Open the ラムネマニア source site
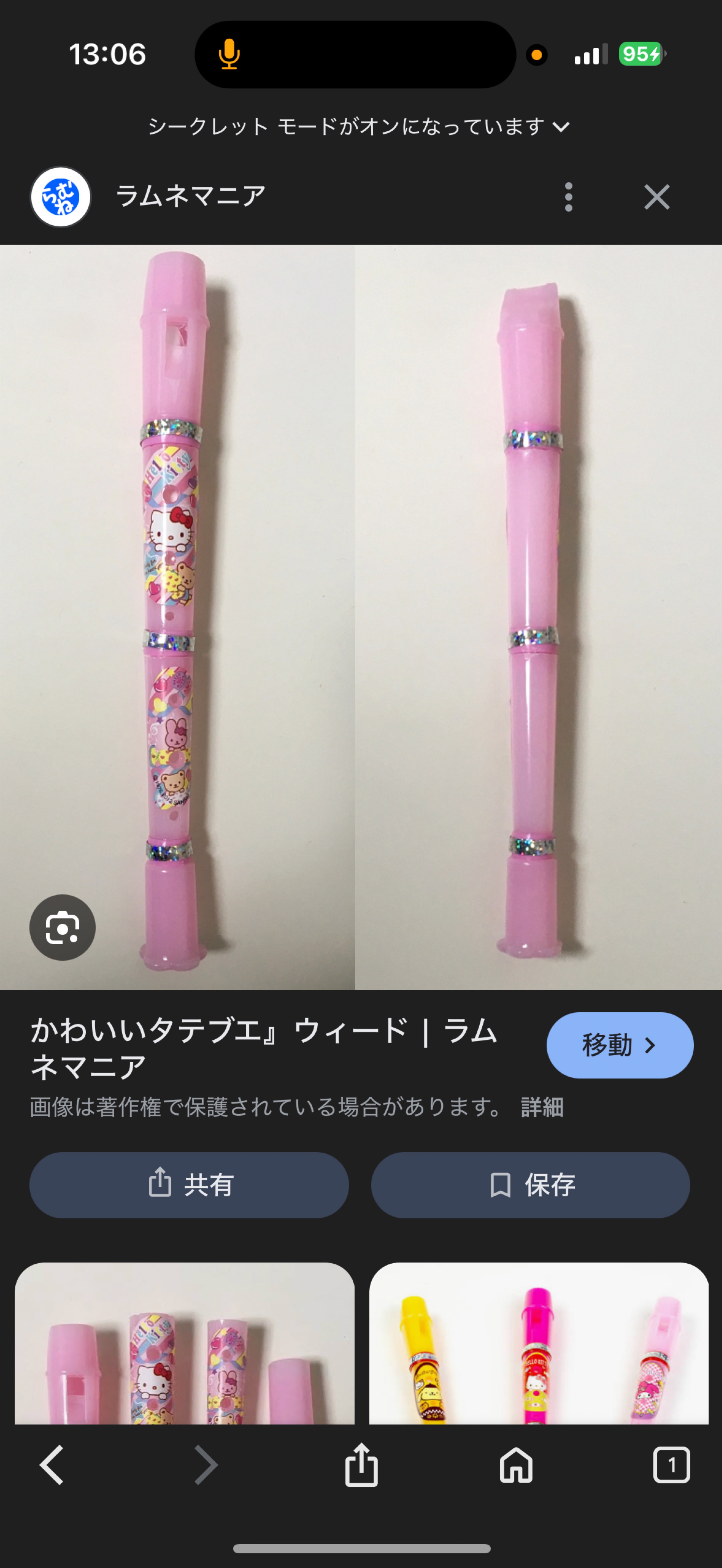This screenshot has width=722, height=1568. click(x=190, y=197)
